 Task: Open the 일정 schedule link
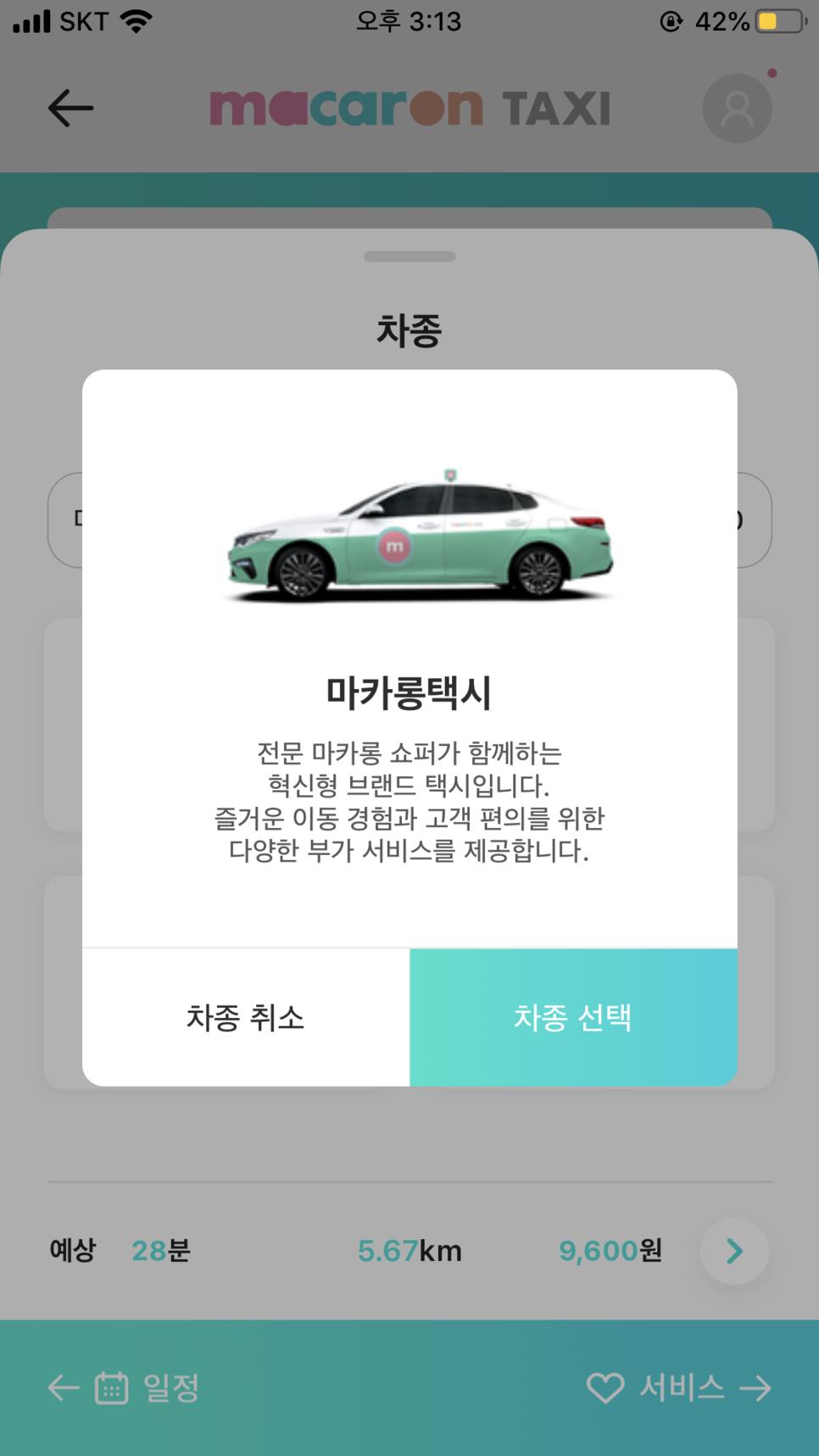(x=169, y=1388)
